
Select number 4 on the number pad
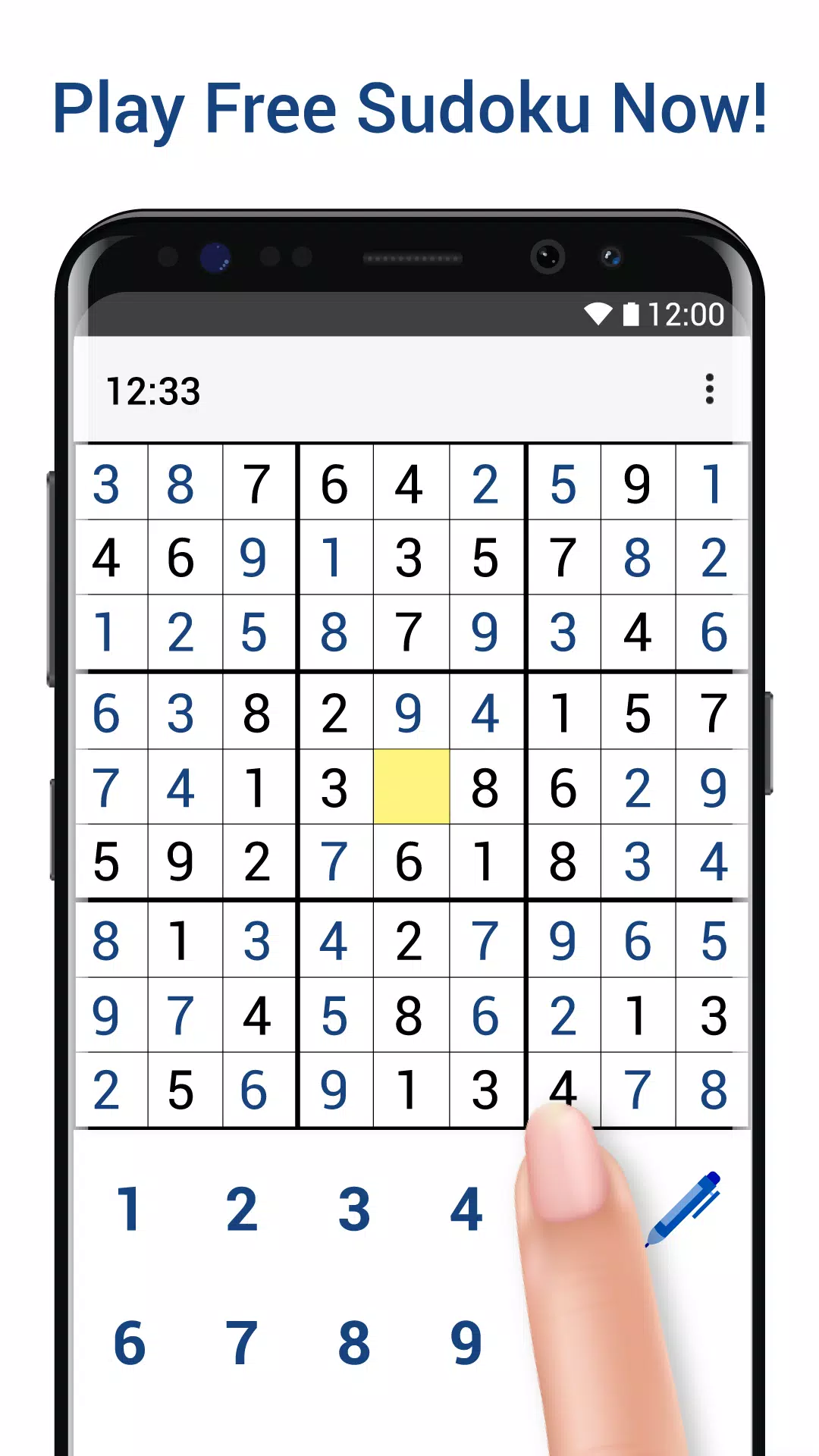click(x=466, y=1207)
